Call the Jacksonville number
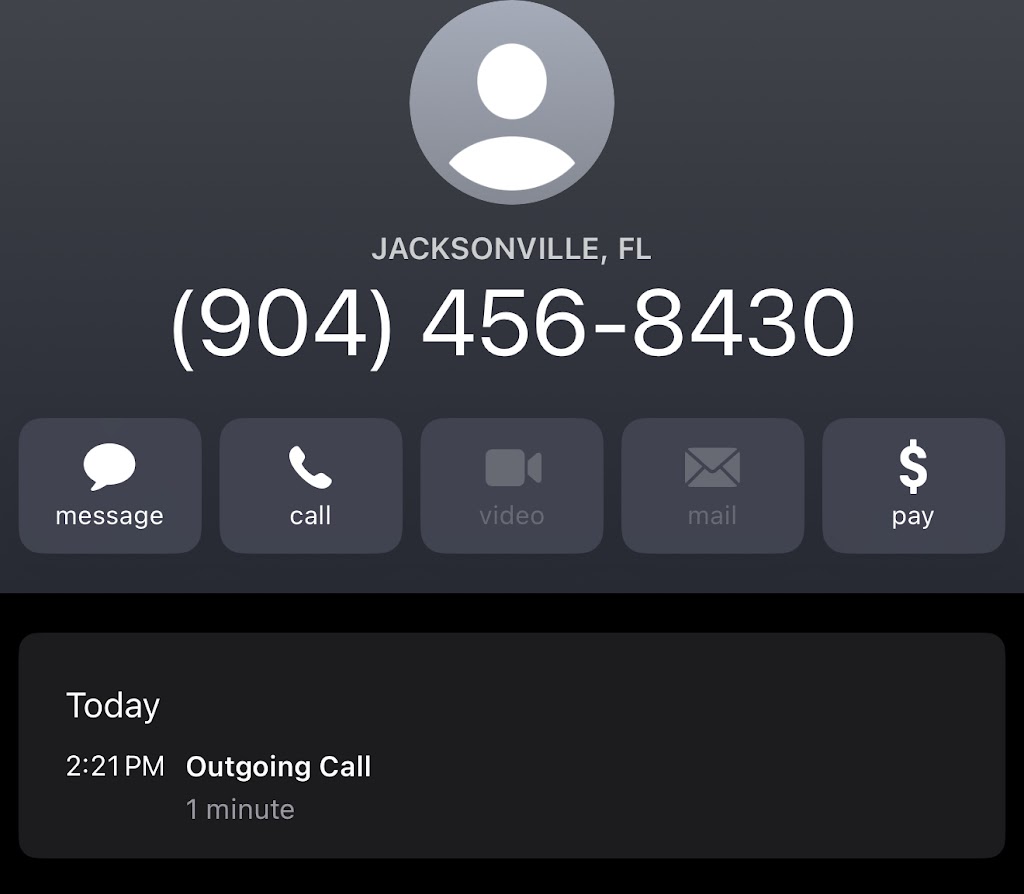Viewport: 1024px width, 894px height. 311,486
